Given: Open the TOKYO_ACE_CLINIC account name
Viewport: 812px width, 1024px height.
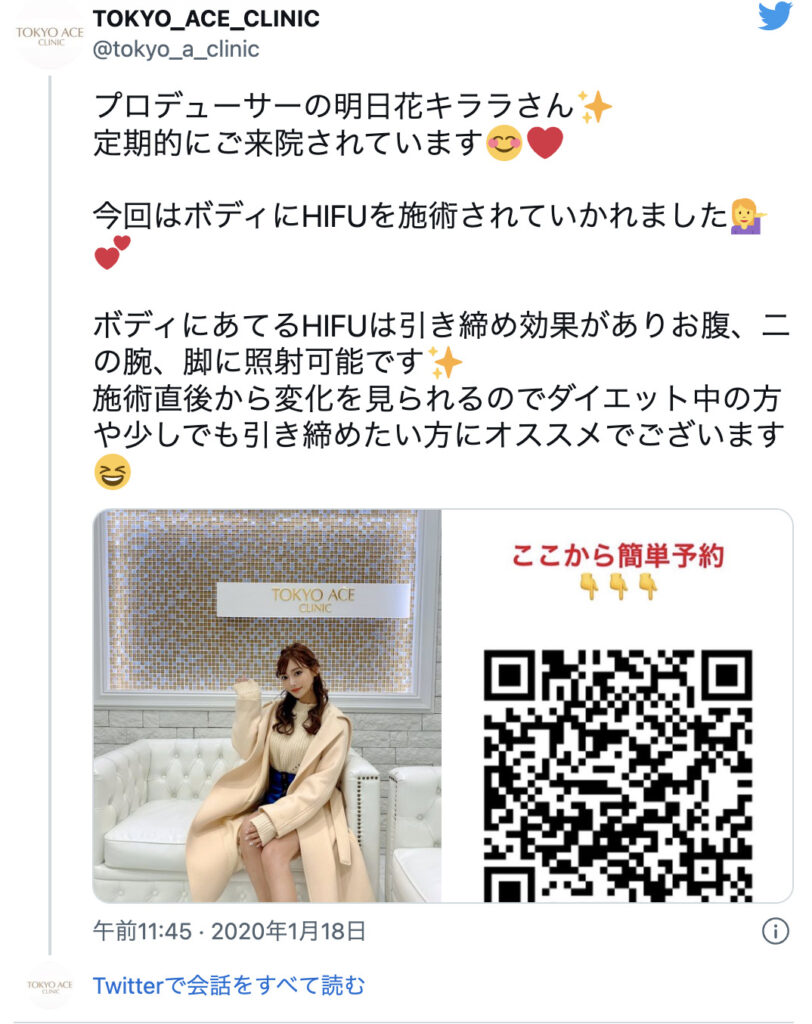Looking at the screenshot, I should click(x=206, y=18).
